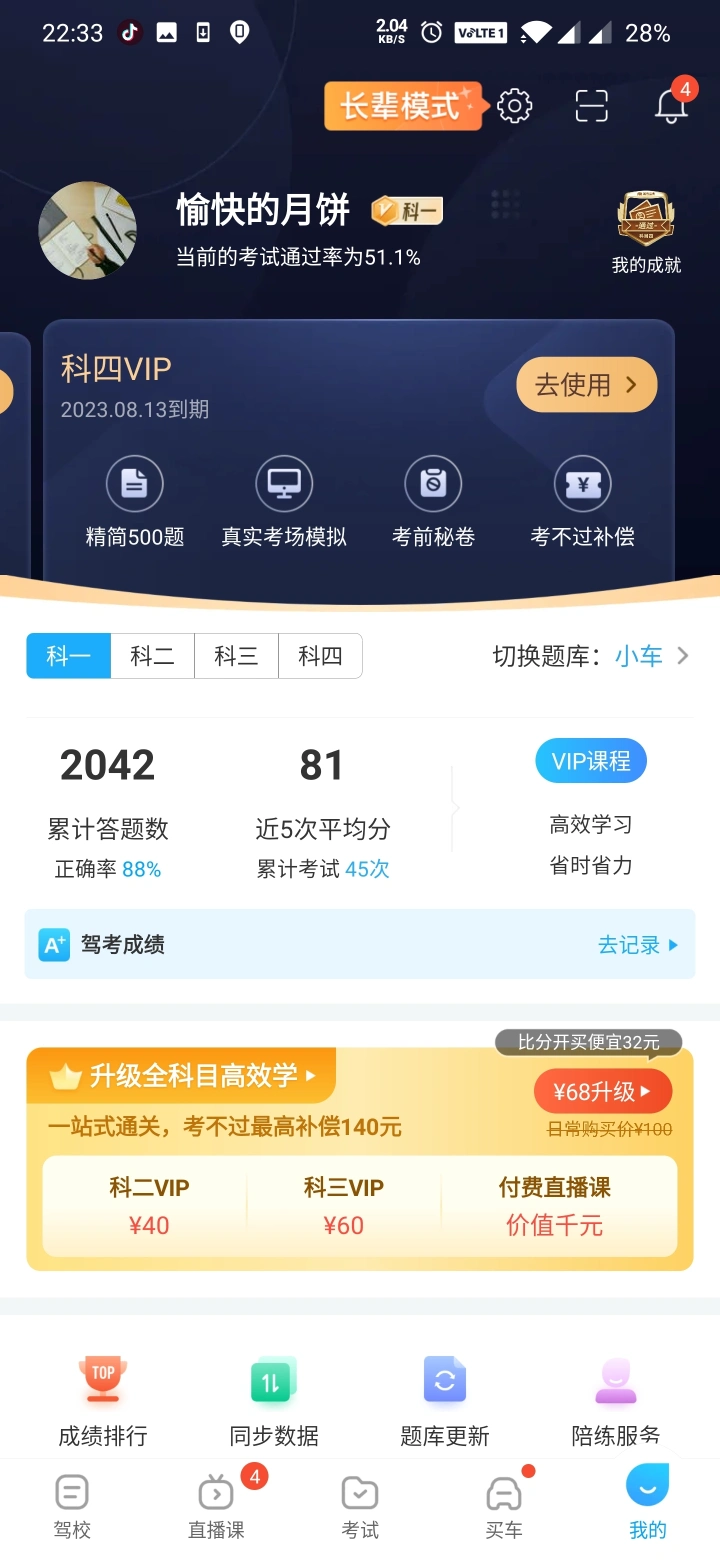The height and width of the screenshot is (1560, 720).
Task: Tap 去记录 for 驾考成绩
Action: (x=637, y=945)
